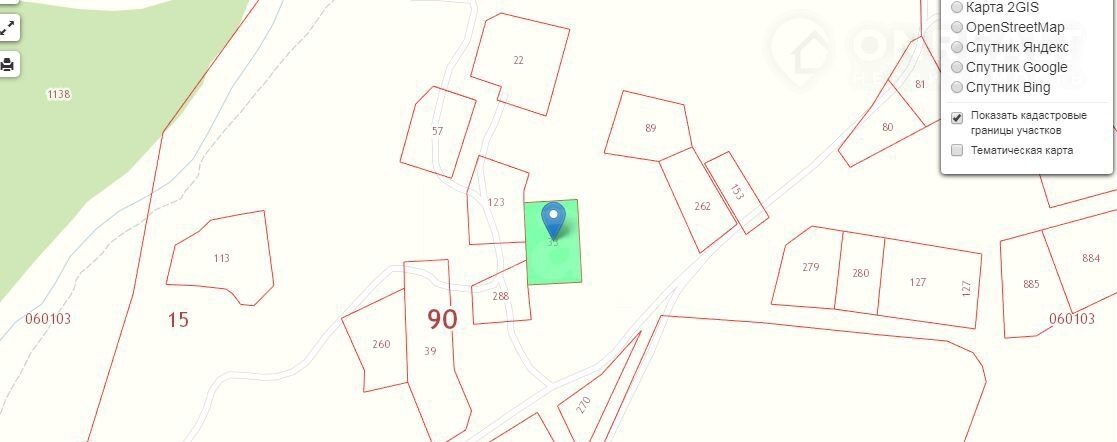Viewport: 1117px width, 442px height.
Task: Select OpenStreetMap layer
Action: 957,27
